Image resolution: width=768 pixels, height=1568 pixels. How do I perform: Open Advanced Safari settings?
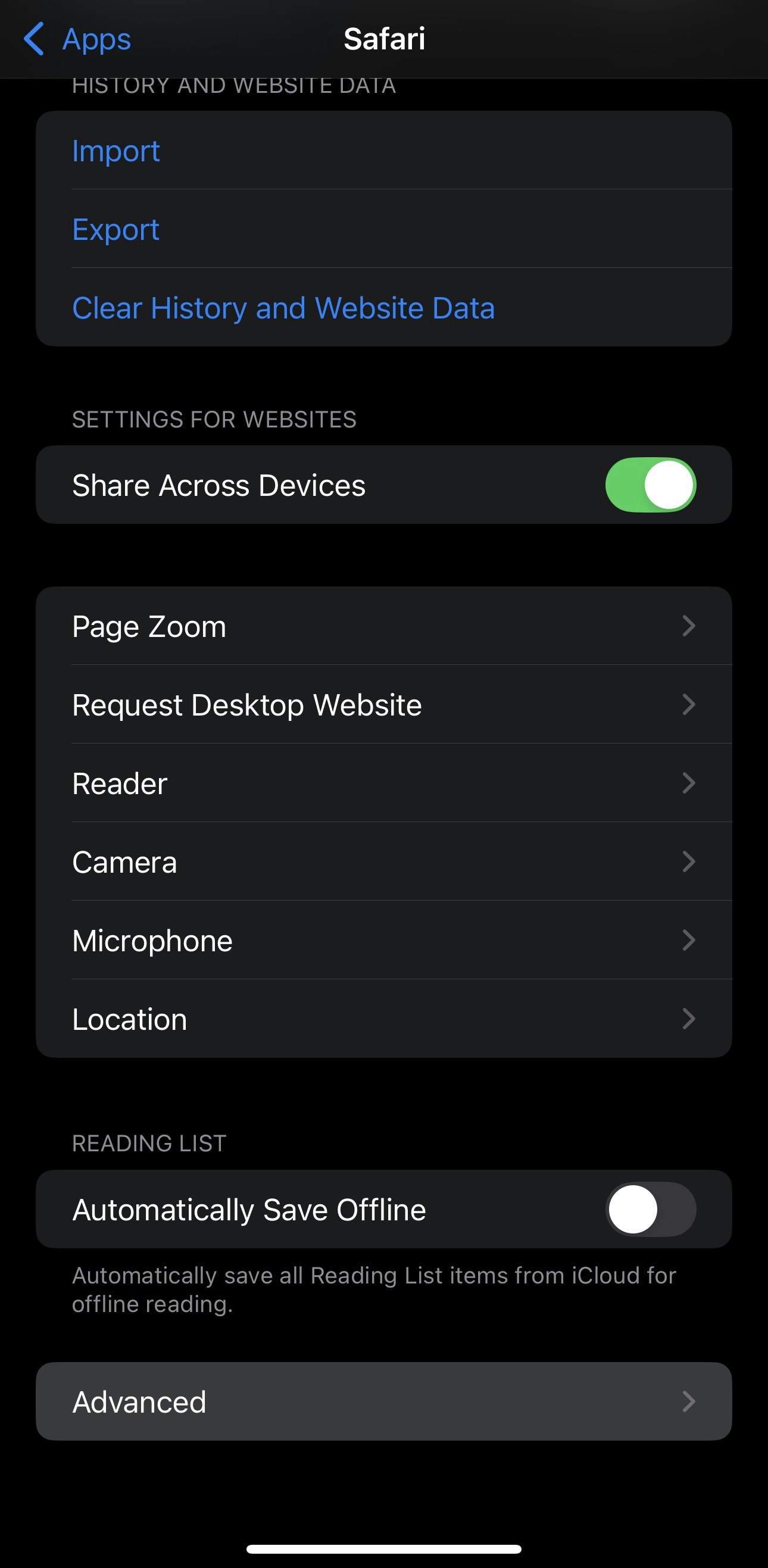(383, 1402)
